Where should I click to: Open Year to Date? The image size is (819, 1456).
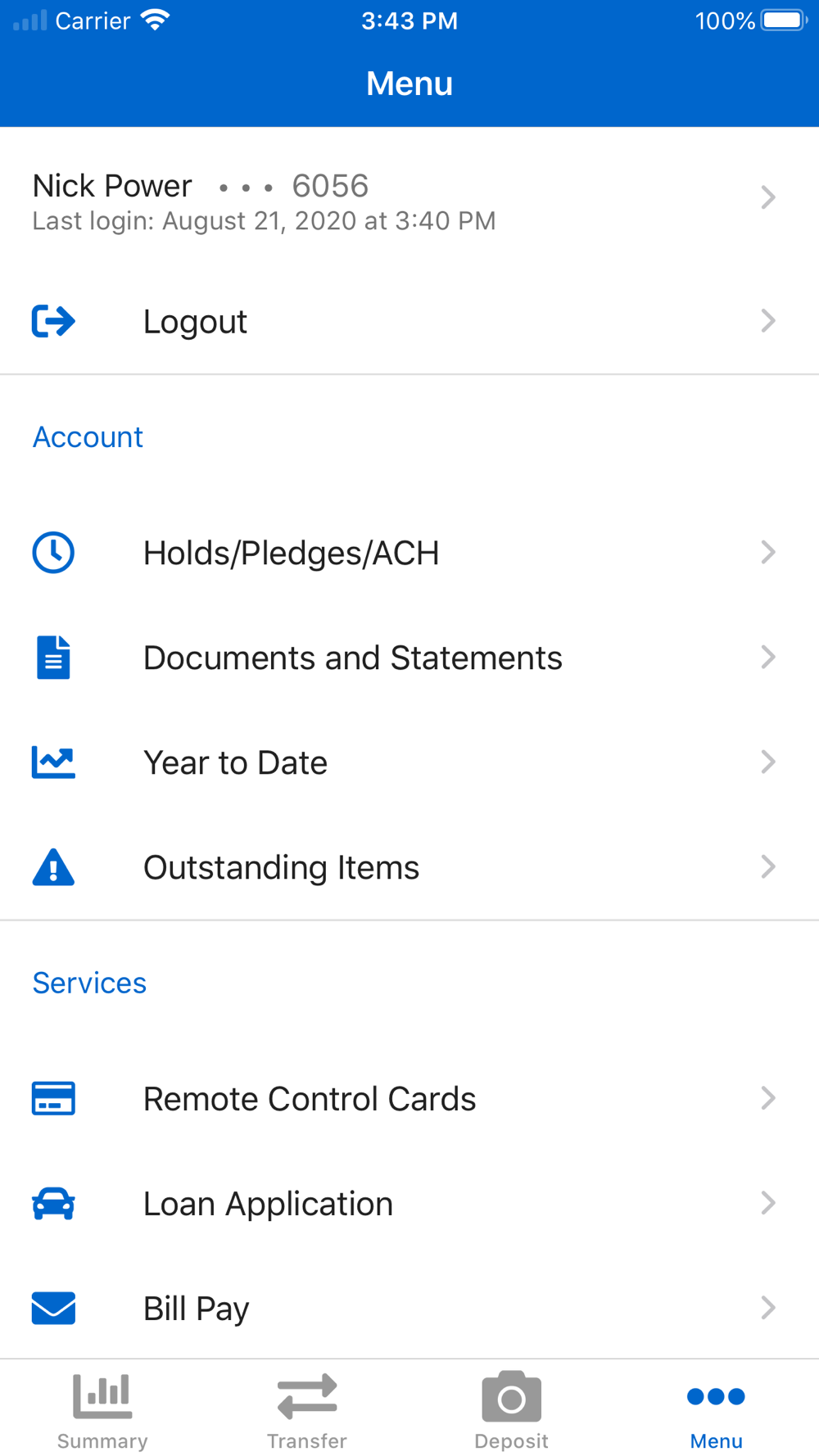coord(409,762)
